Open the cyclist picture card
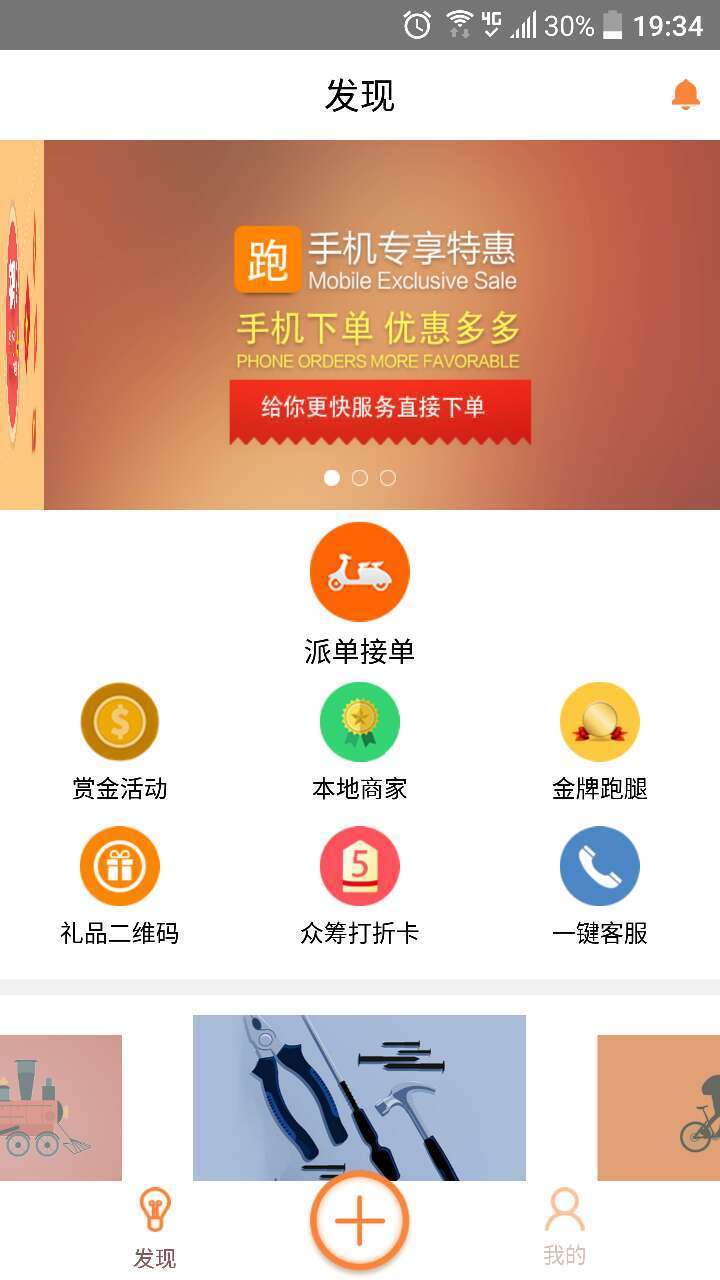The image size is (720, 1280). pos(658,1107)
